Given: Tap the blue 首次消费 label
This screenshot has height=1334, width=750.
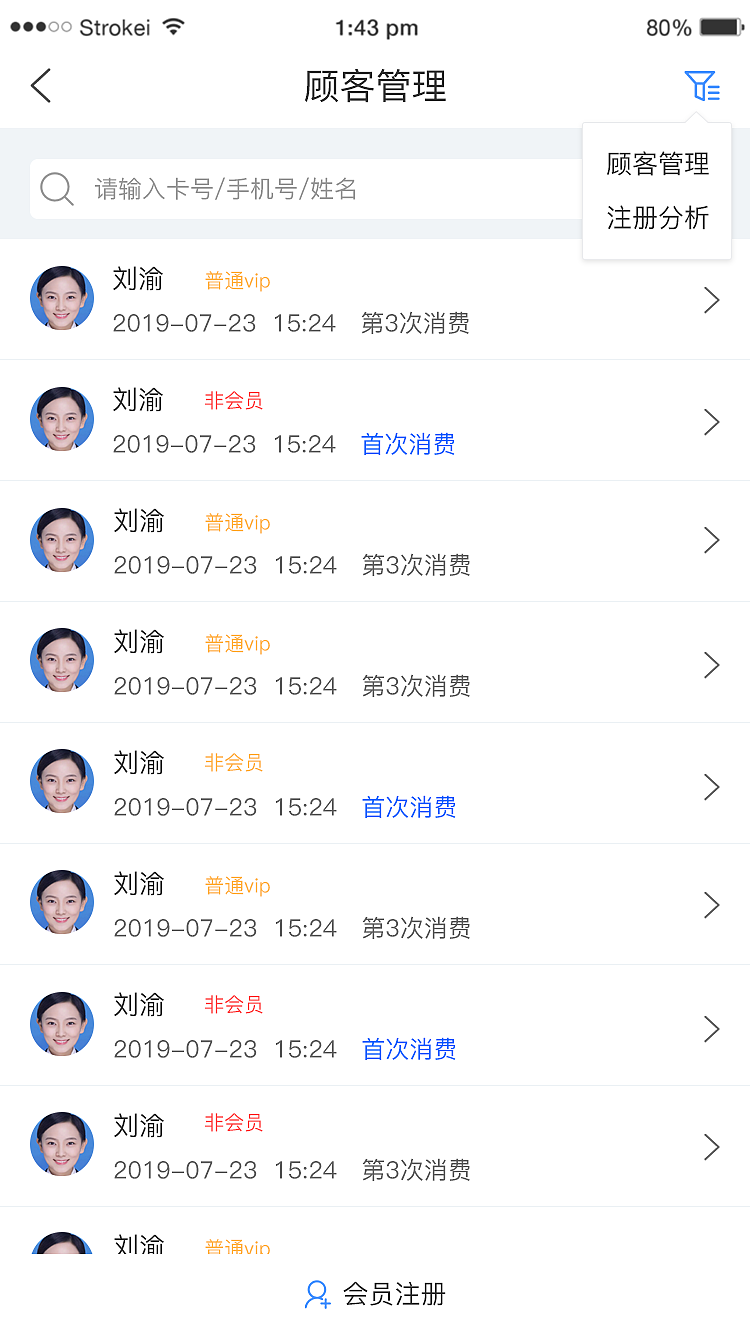Looking at the screenshot, I should coord(407,444).
